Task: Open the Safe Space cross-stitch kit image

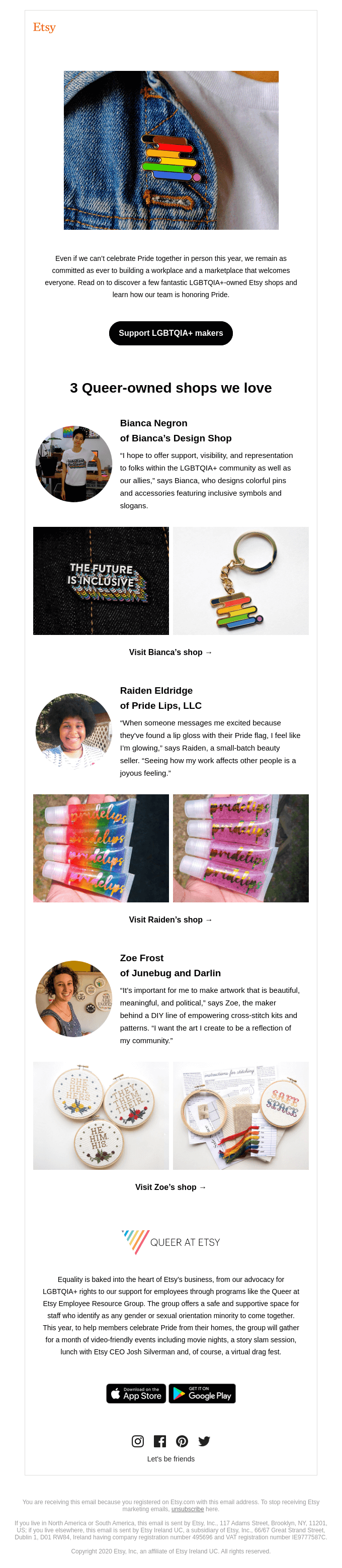Action: pyautogui.click(x=240, y=1115)
